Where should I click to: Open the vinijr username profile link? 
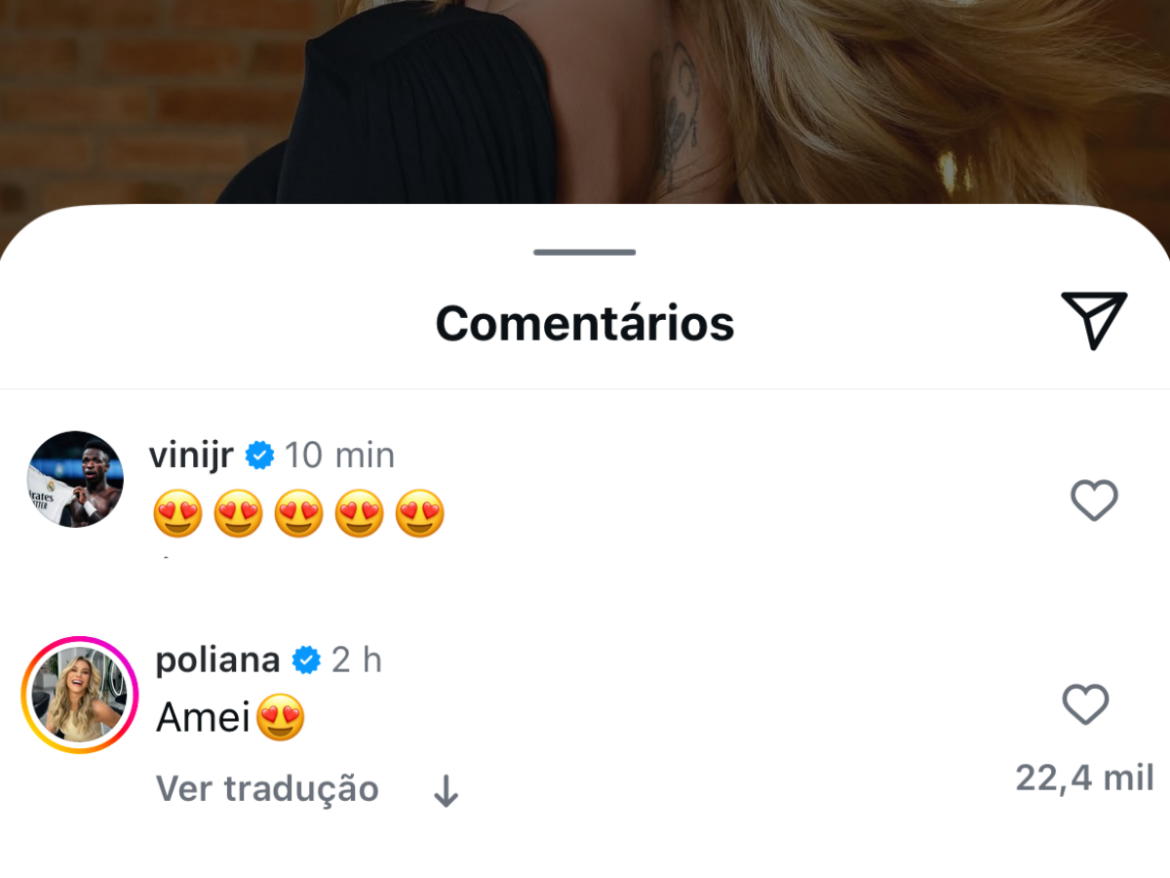(x=191, y=456)
